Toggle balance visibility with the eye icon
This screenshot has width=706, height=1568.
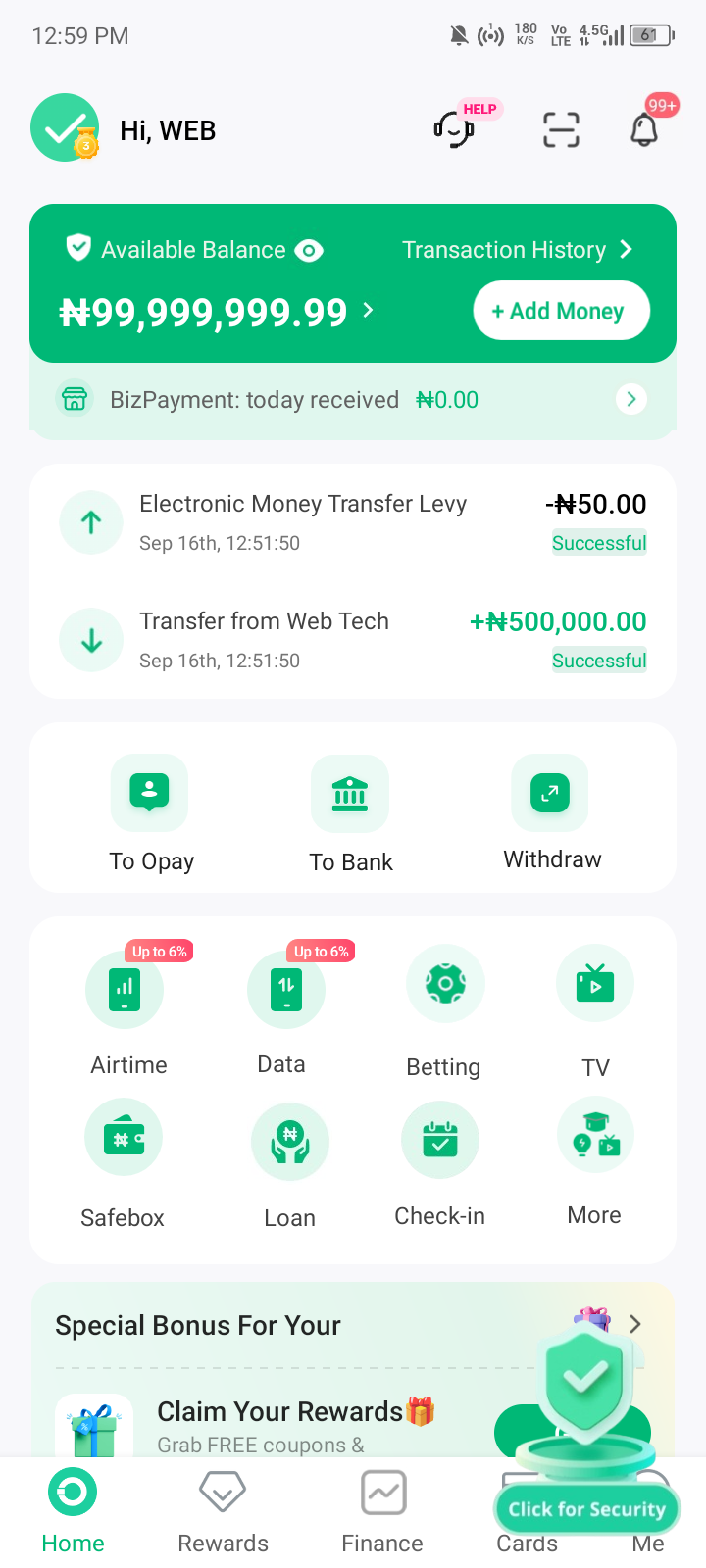(309, 250)
